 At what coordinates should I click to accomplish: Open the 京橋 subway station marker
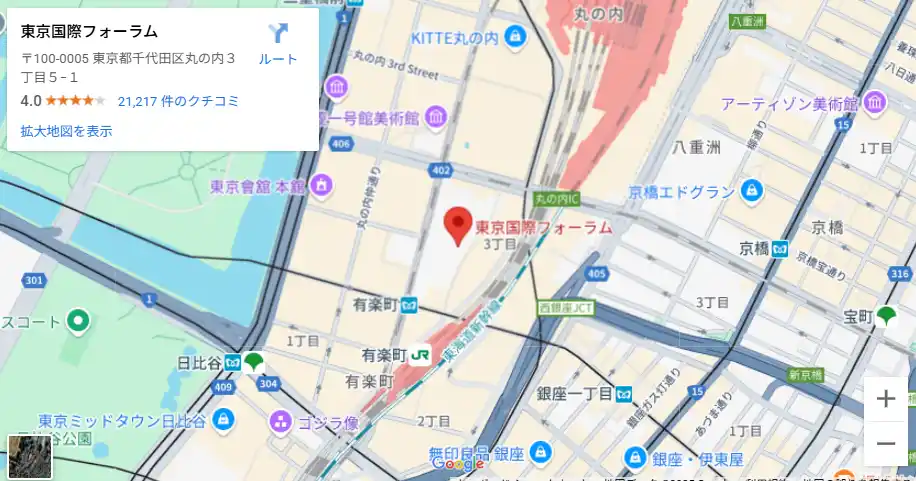pyautogui.click(x=779, y=248)
